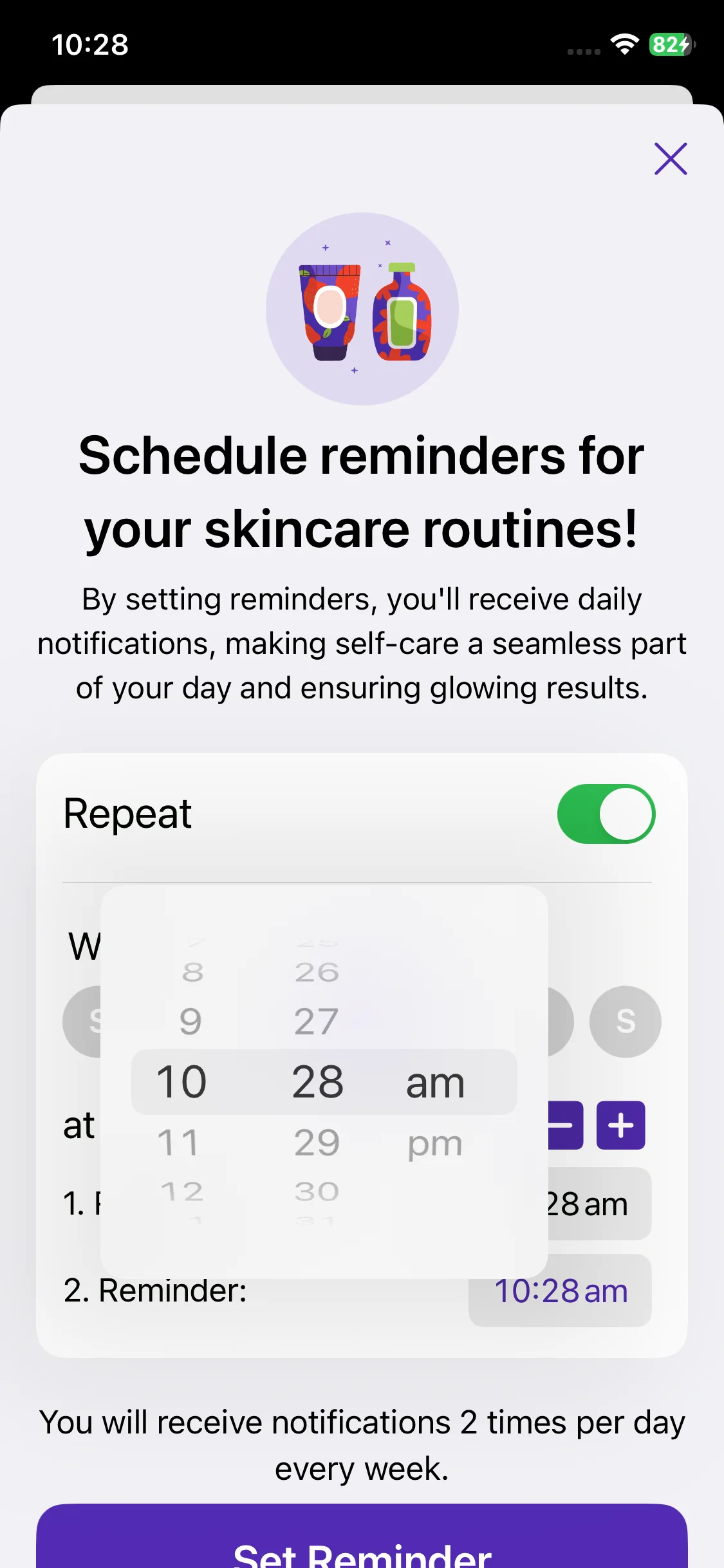Open the time for the second reminder

(560, 1291)
